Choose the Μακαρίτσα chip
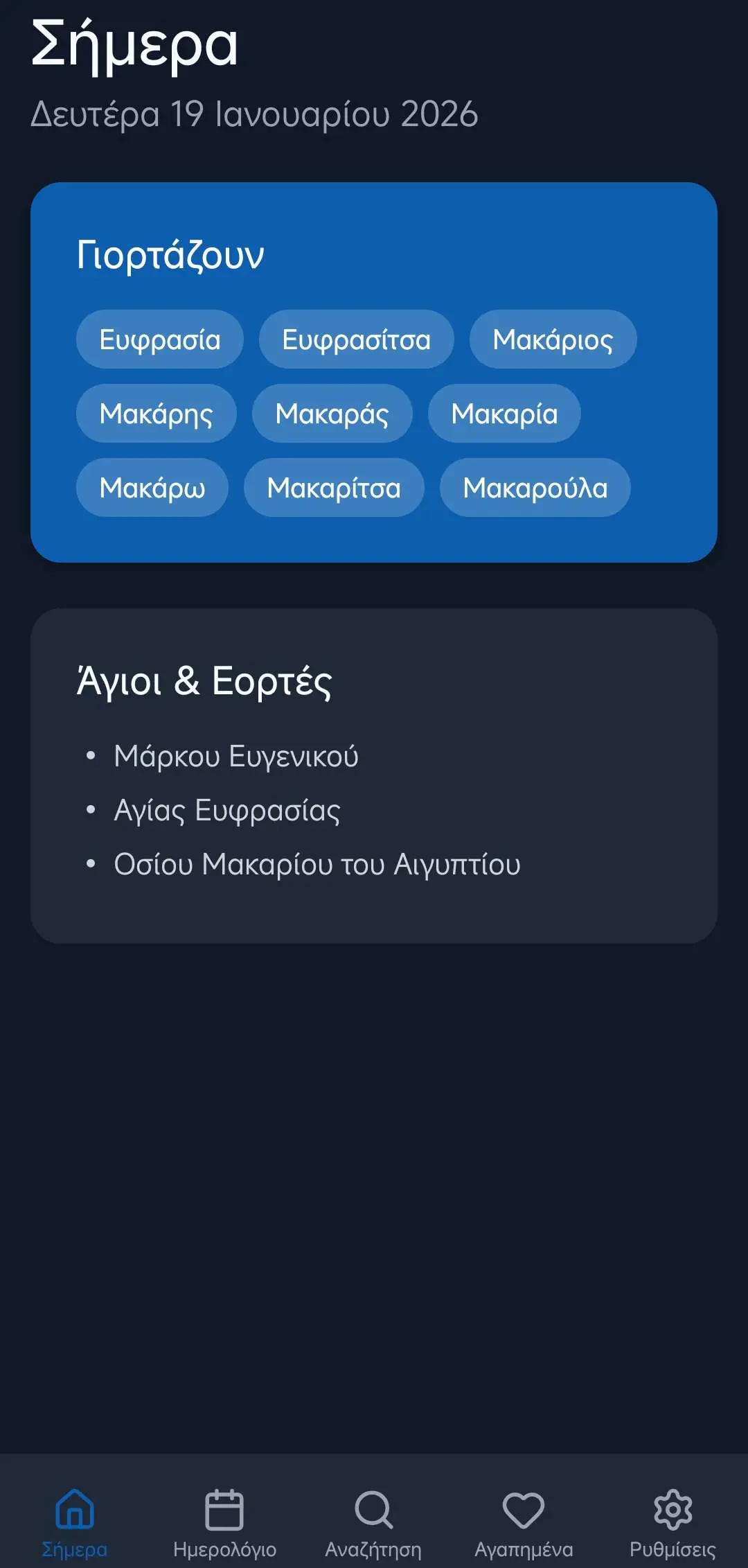This screenshot has height=1568, width=748. pyautogui.click(x=334, y=488)
